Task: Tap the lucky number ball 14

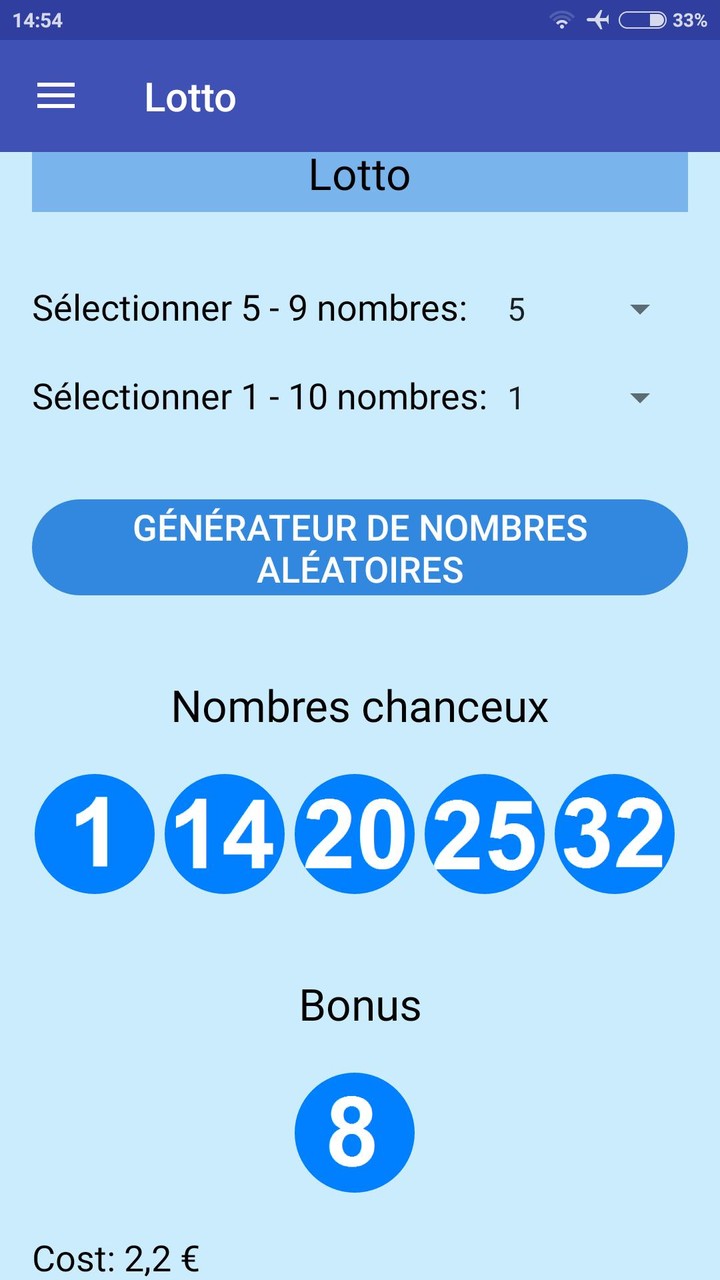Action: click(224, 833)
